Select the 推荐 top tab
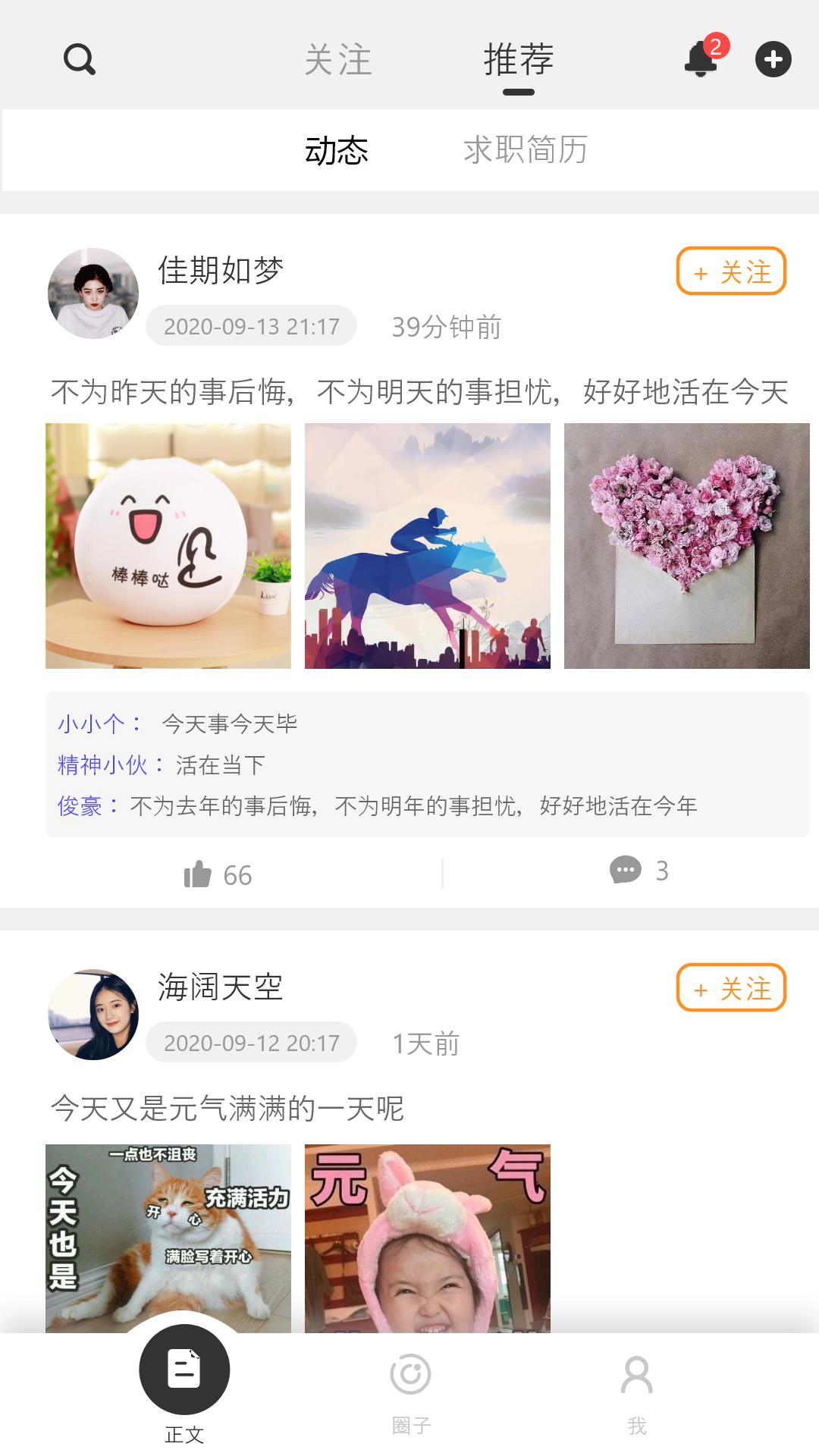Viewport: 819px width, 1456px height. coord(519,60)
